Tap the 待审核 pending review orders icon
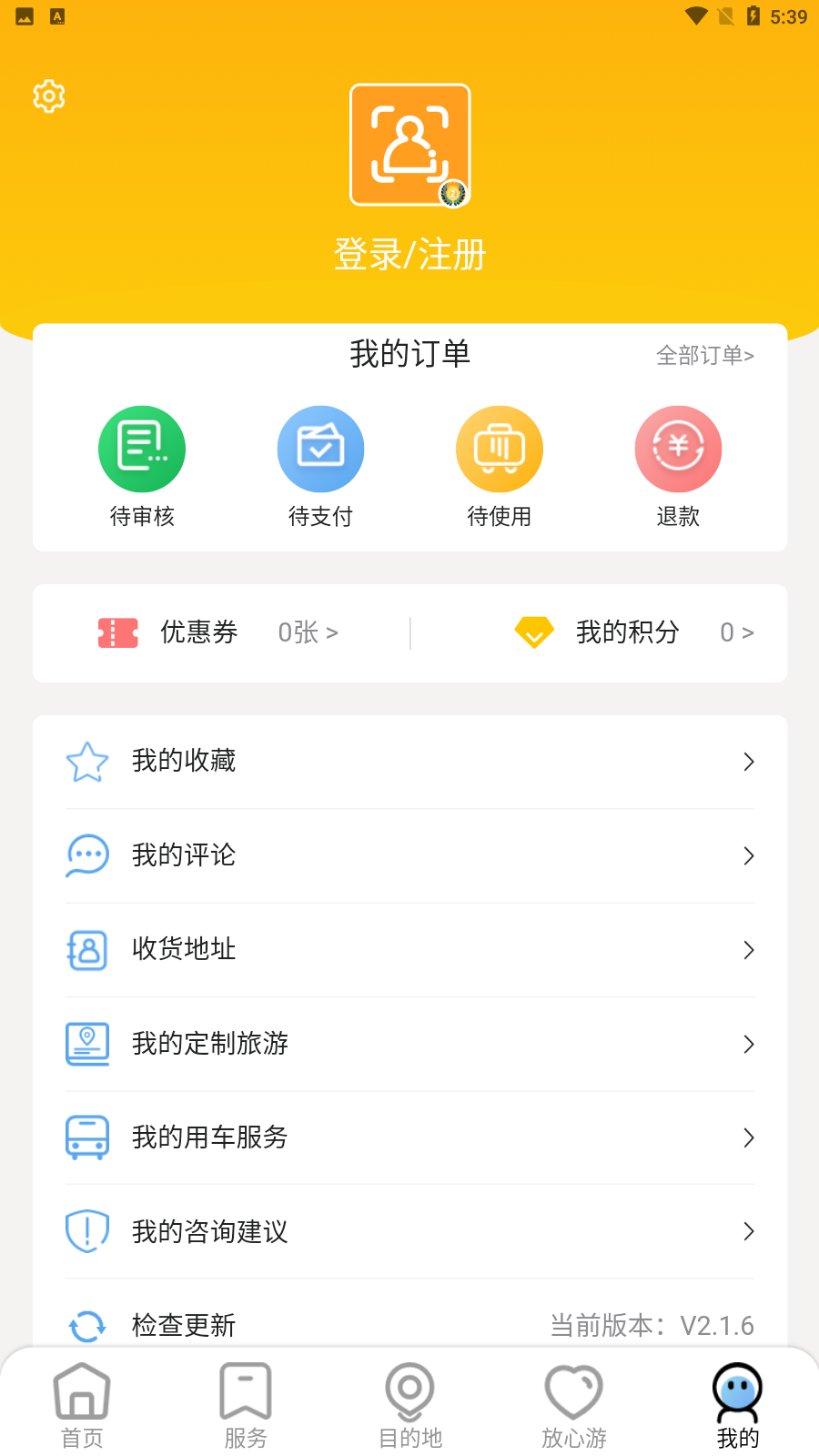Viewport: 819px width, 1456px height. coord(141,449)
